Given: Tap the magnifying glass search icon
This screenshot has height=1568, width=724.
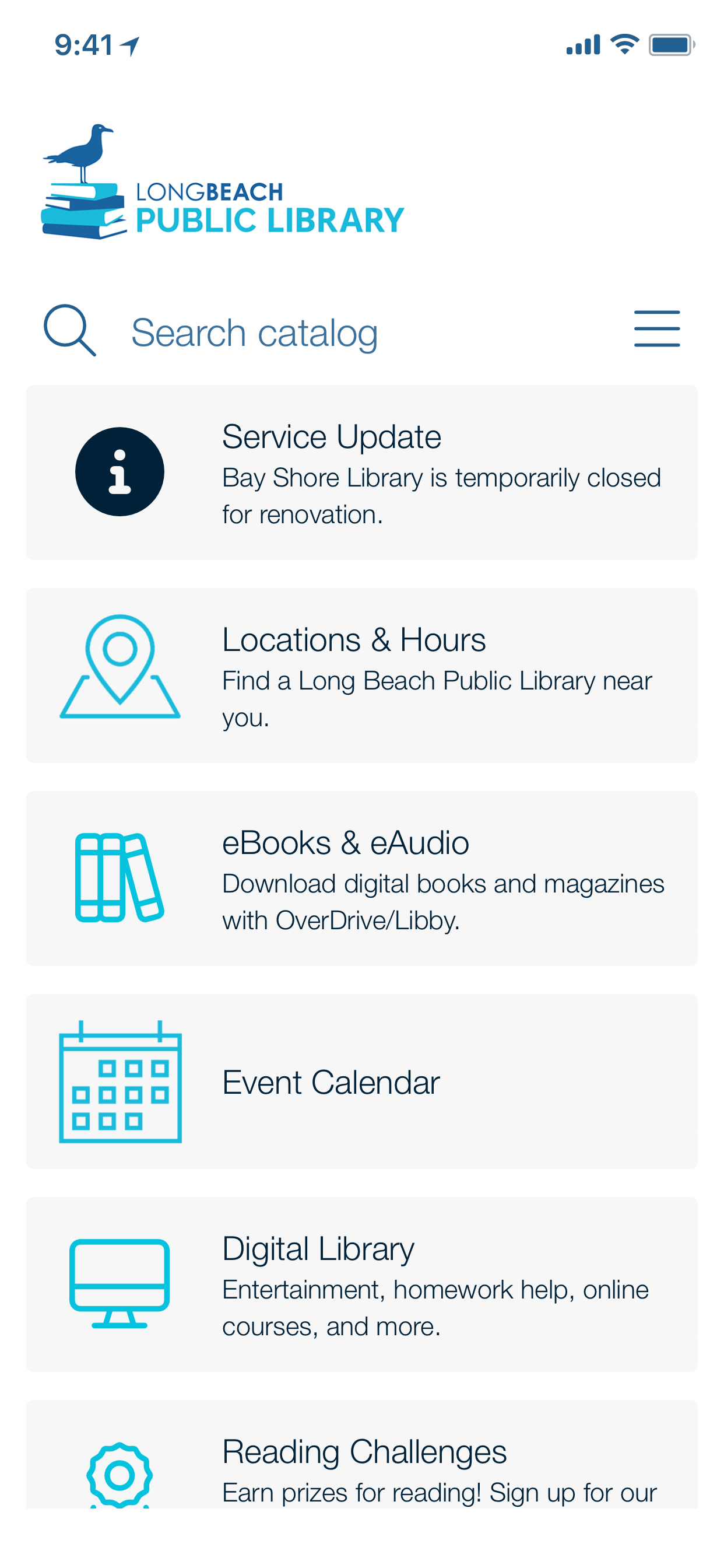Looking at the screenshot, I should pyautogui.click(x=69, y=330).
